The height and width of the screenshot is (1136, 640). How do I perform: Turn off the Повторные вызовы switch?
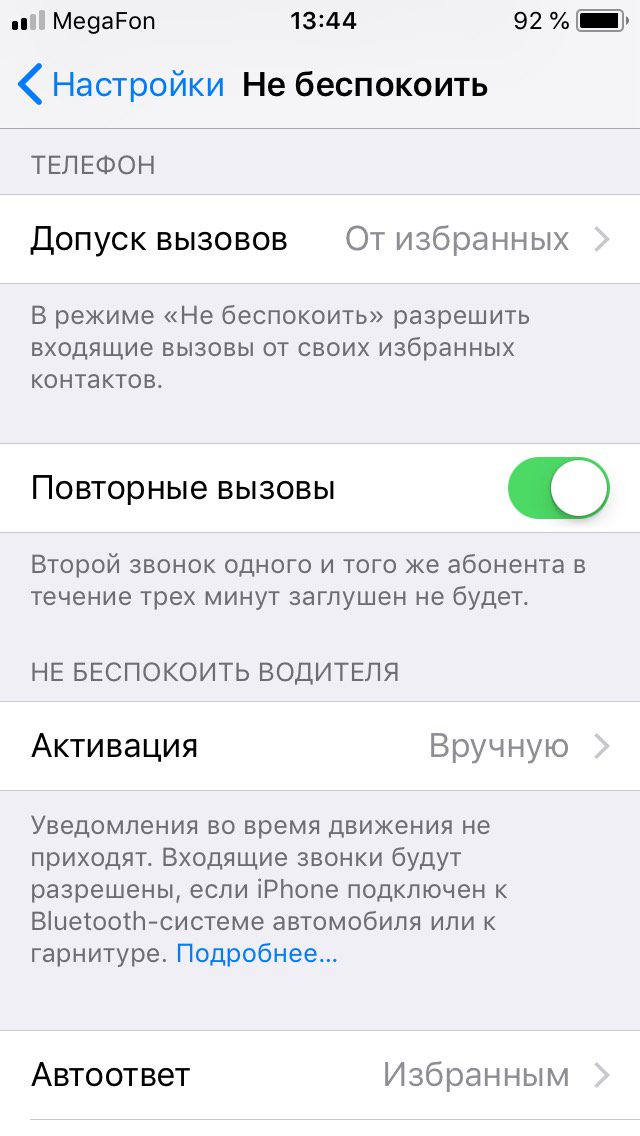(x=558, y=489)
